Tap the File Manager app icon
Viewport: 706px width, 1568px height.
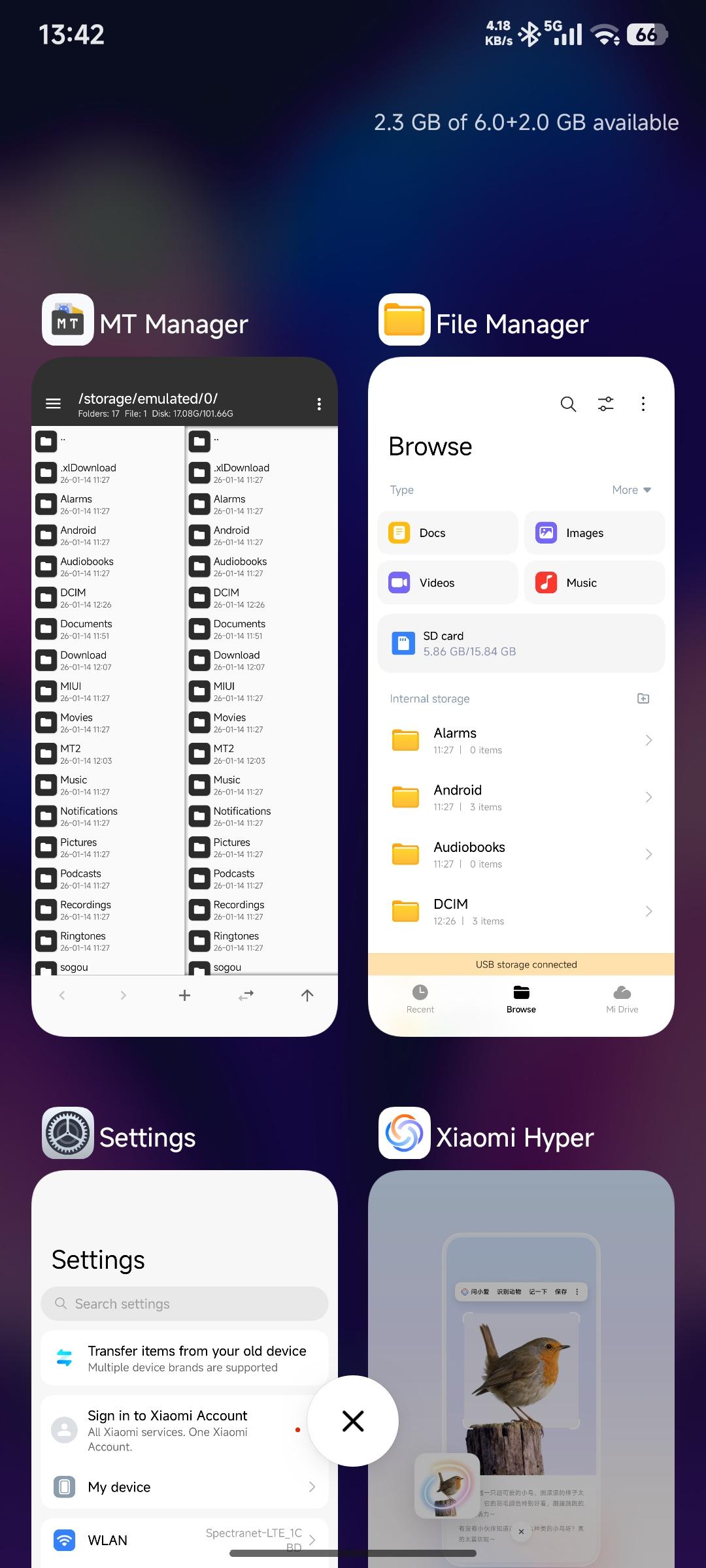(x=405, y=320)
